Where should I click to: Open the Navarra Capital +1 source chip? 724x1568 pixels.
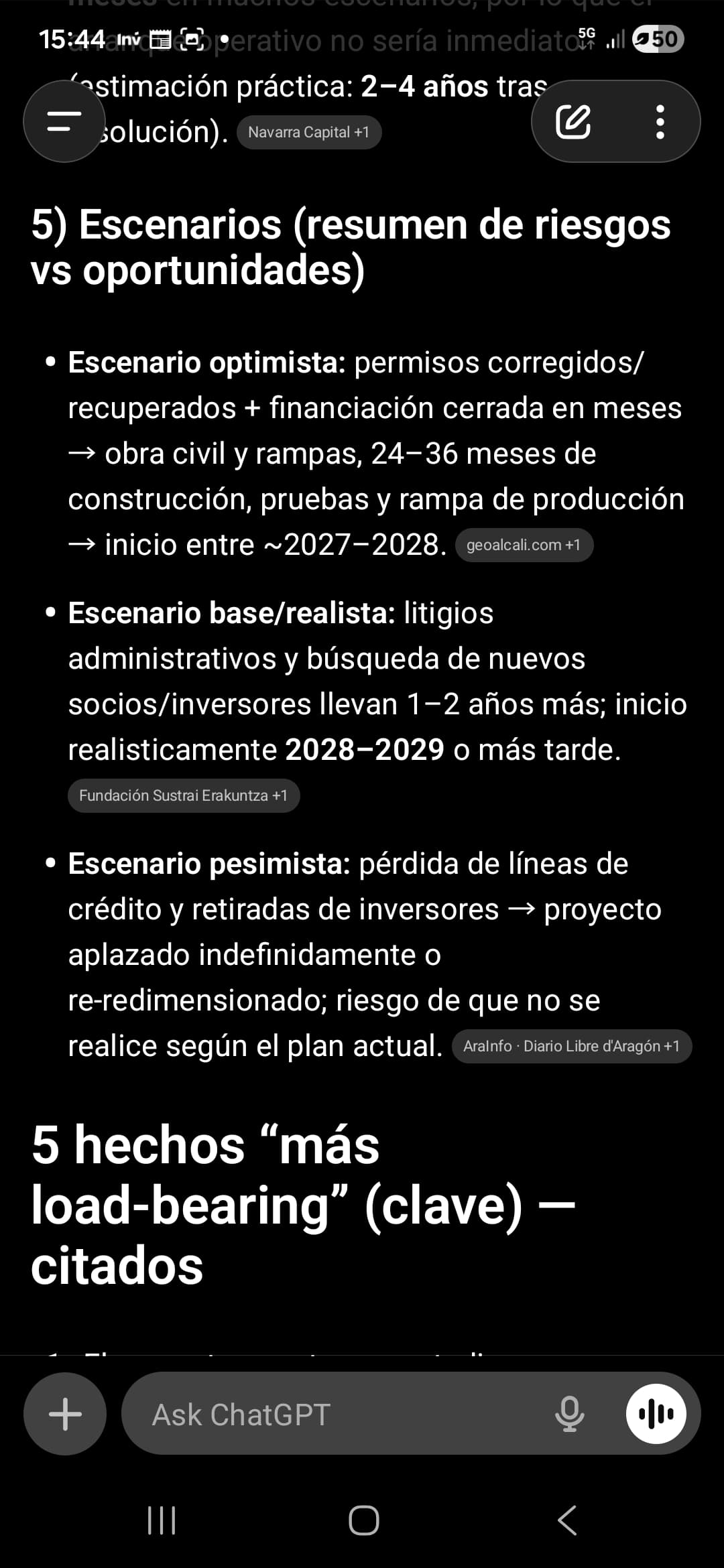pos(308,132)
